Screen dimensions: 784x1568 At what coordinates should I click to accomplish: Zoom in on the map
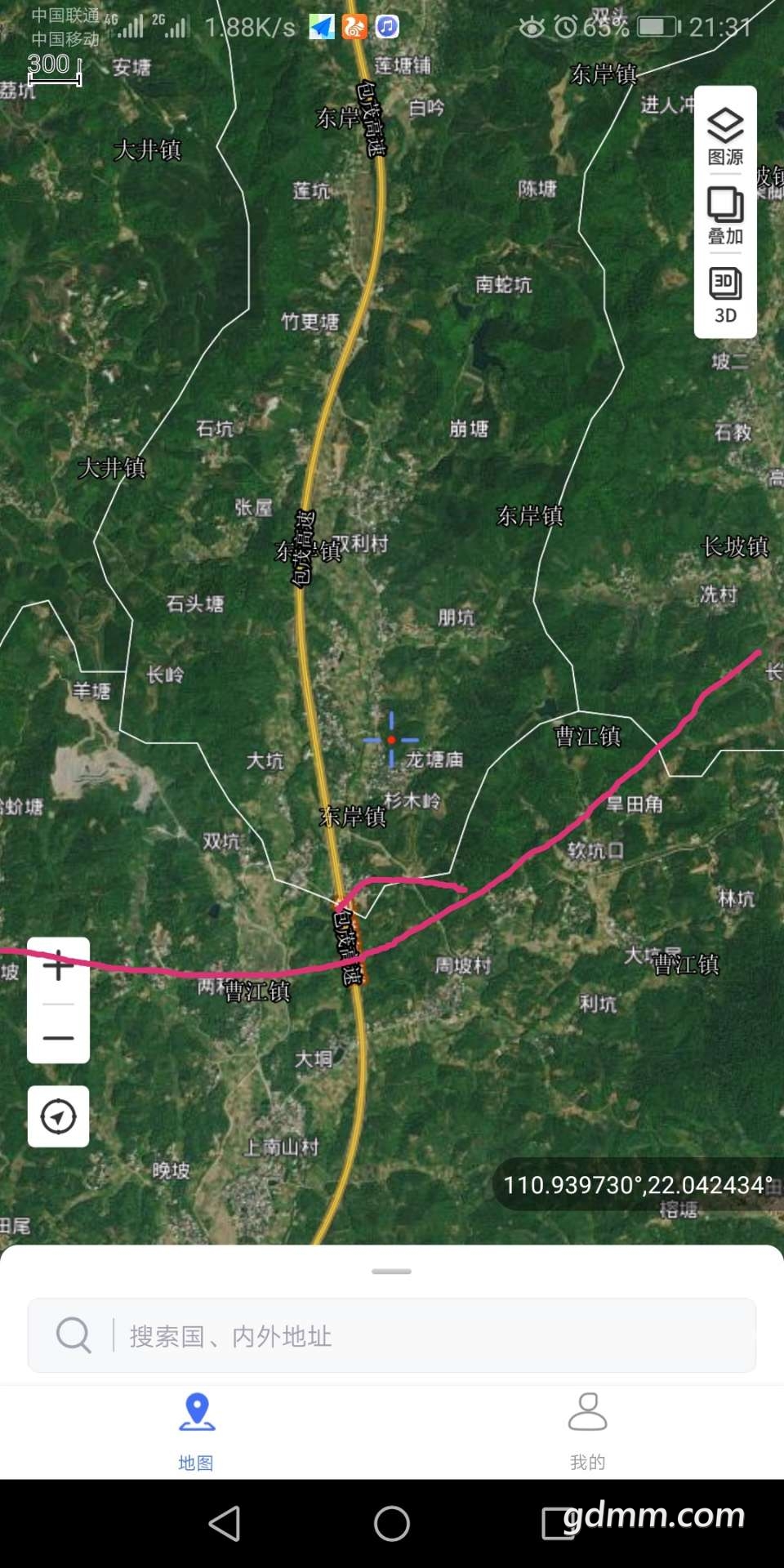[x=58, y=967]
